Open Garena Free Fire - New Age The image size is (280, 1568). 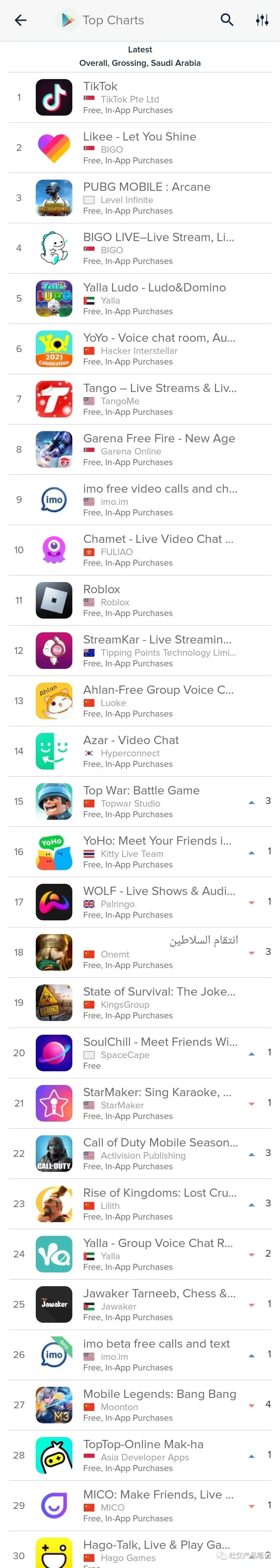140,450
